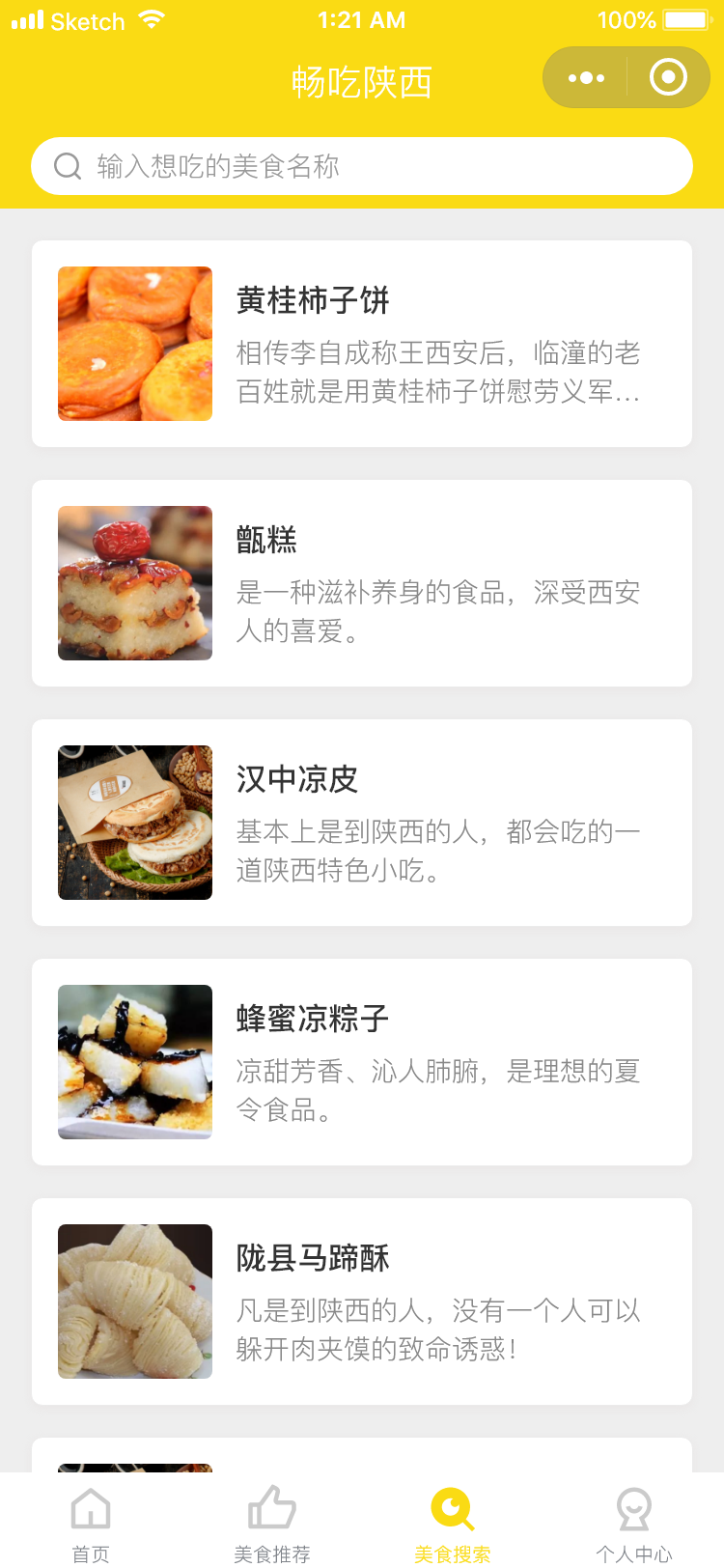Open the mini program more-options menu
The image size is (724, 1568).
[x=586, y=78]
